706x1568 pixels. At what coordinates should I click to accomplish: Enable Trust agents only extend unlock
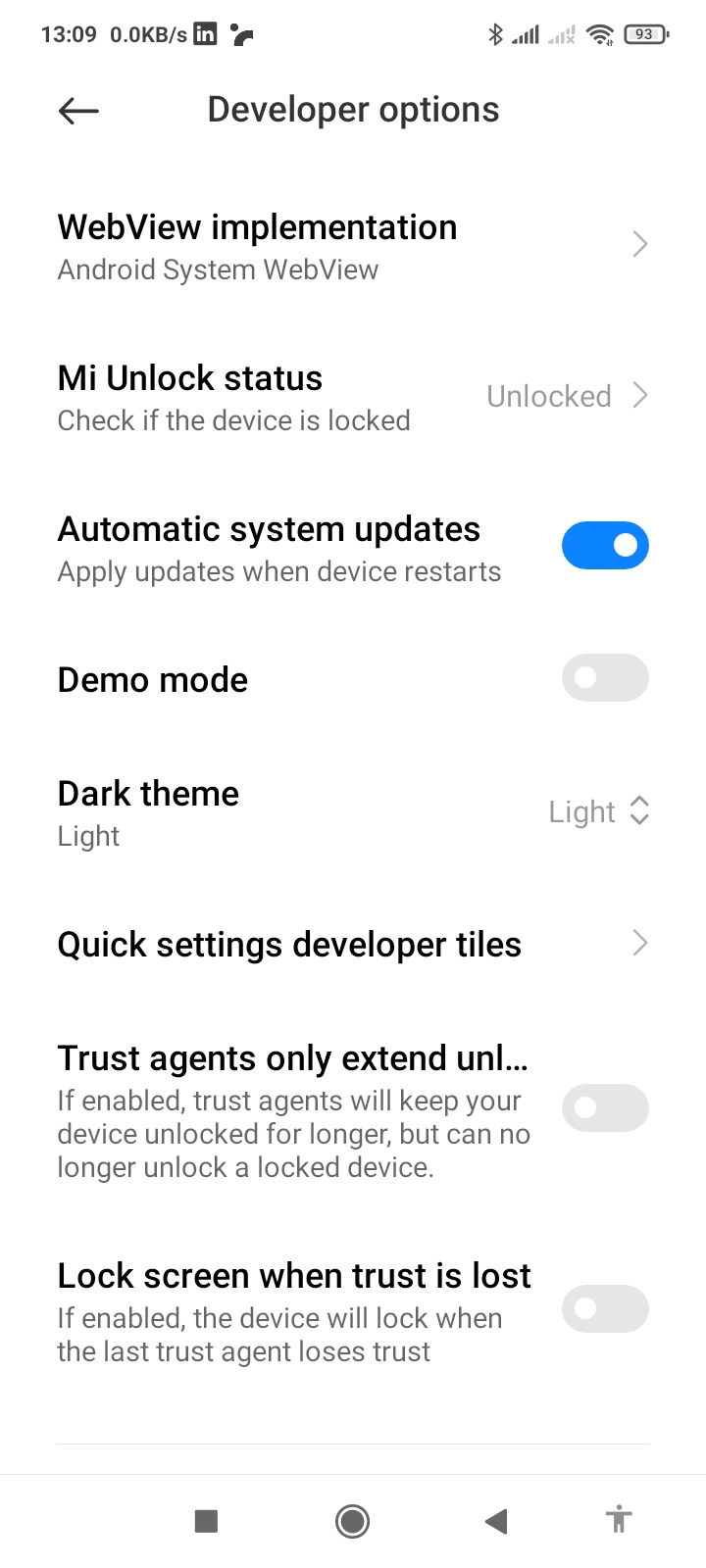coord(604,1108)
